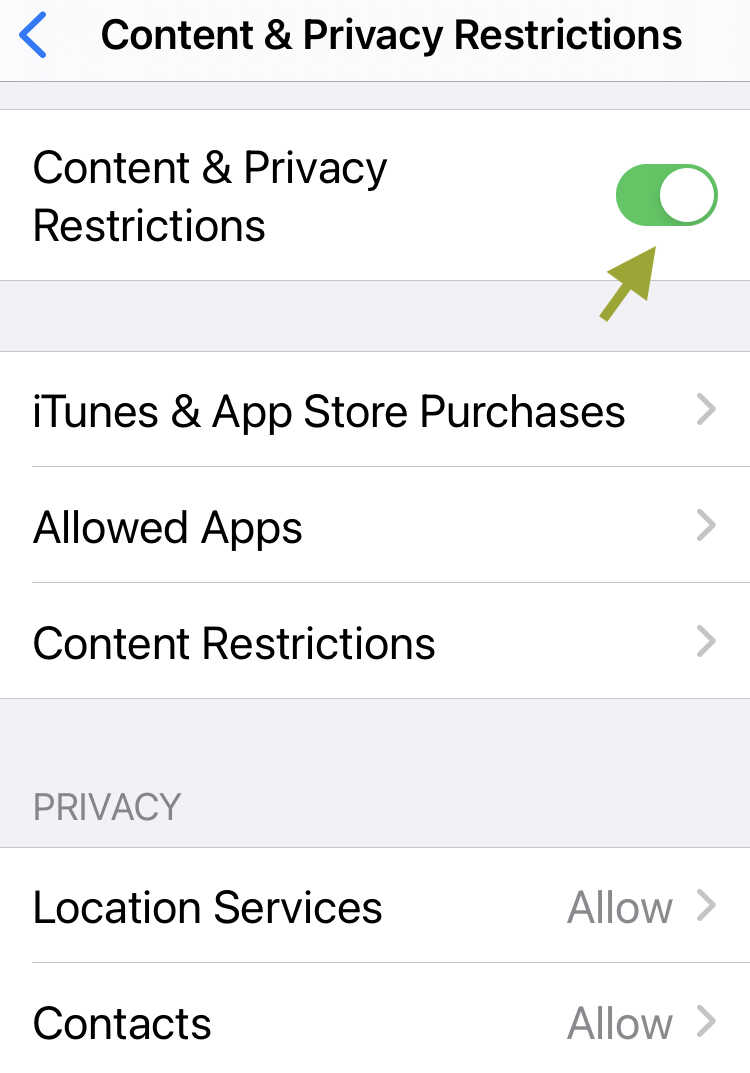The image size is (750, 1073).
Task: Go back to the previous settings page
Action: [33, 36]
